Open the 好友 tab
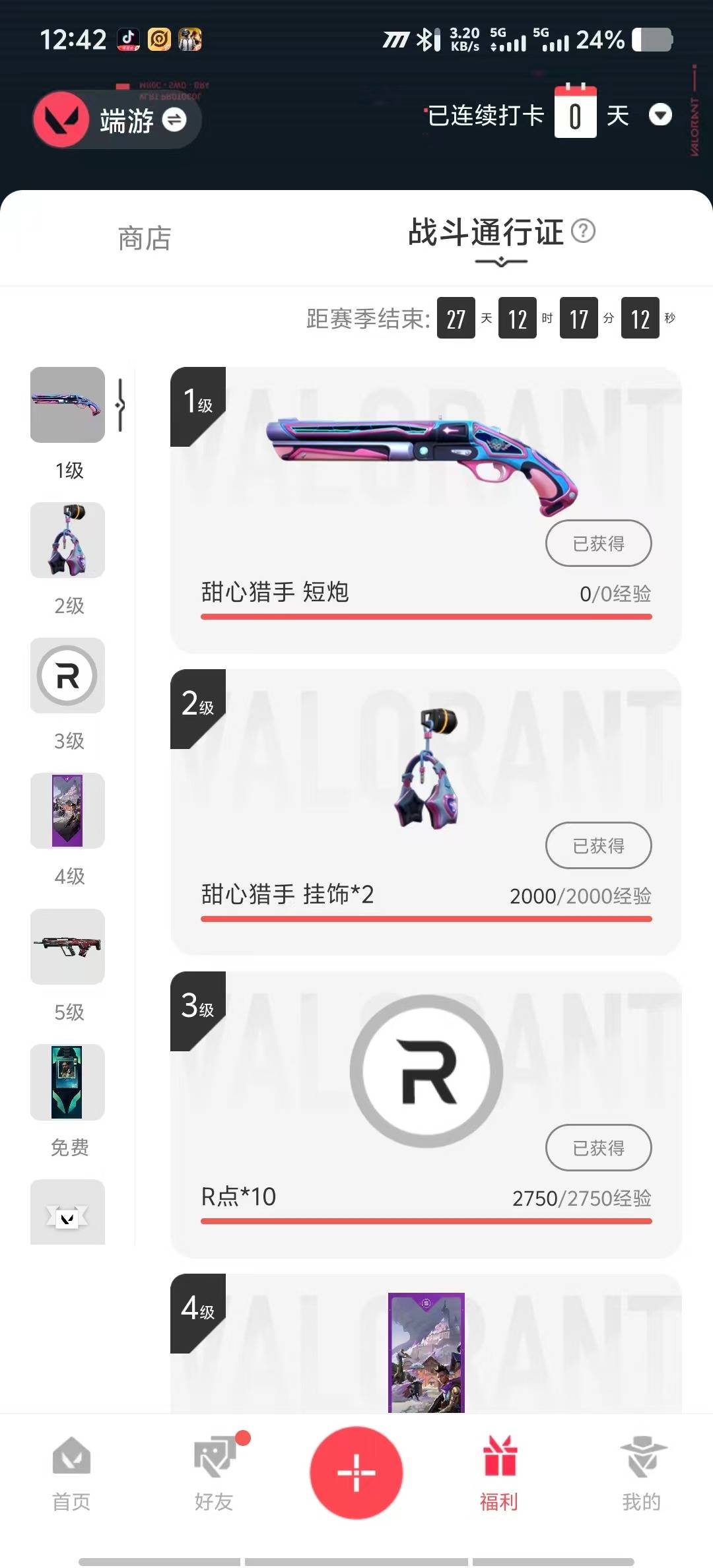713x1568 pixels. [x=214, y=1473]
